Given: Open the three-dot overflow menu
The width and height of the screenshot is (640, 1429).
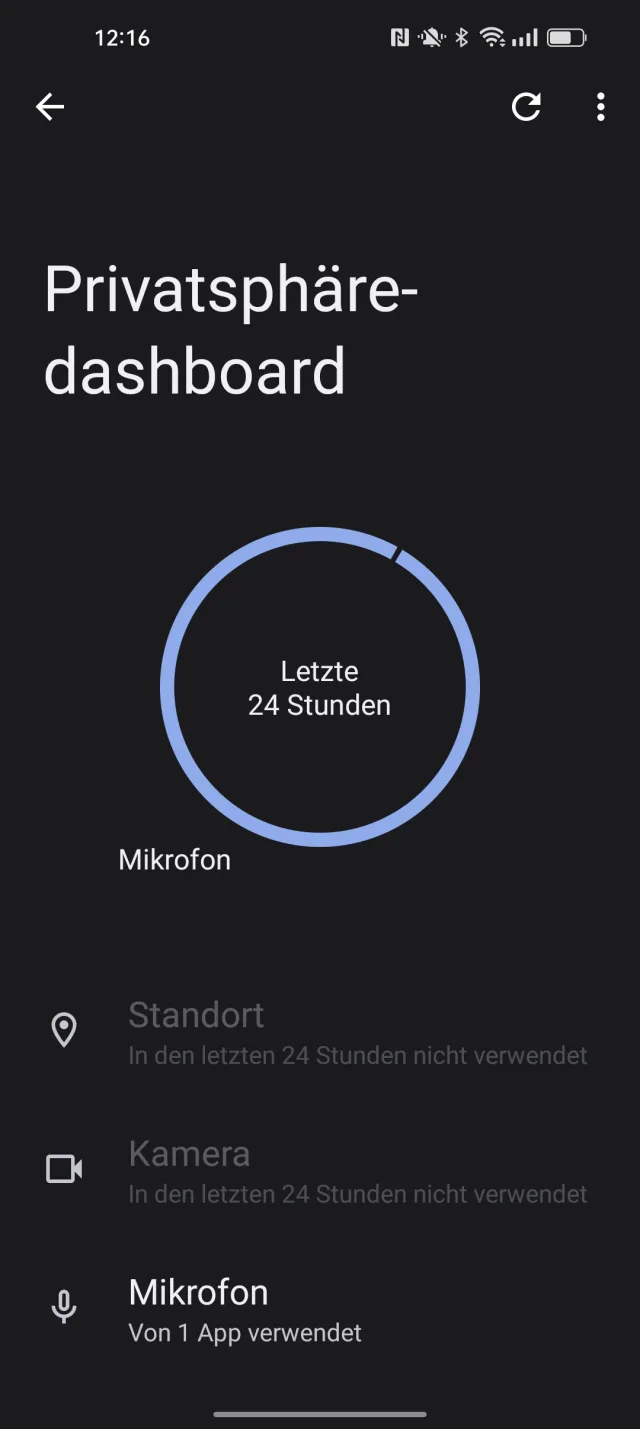Looking at the screenshot, I should click(600, 107).
